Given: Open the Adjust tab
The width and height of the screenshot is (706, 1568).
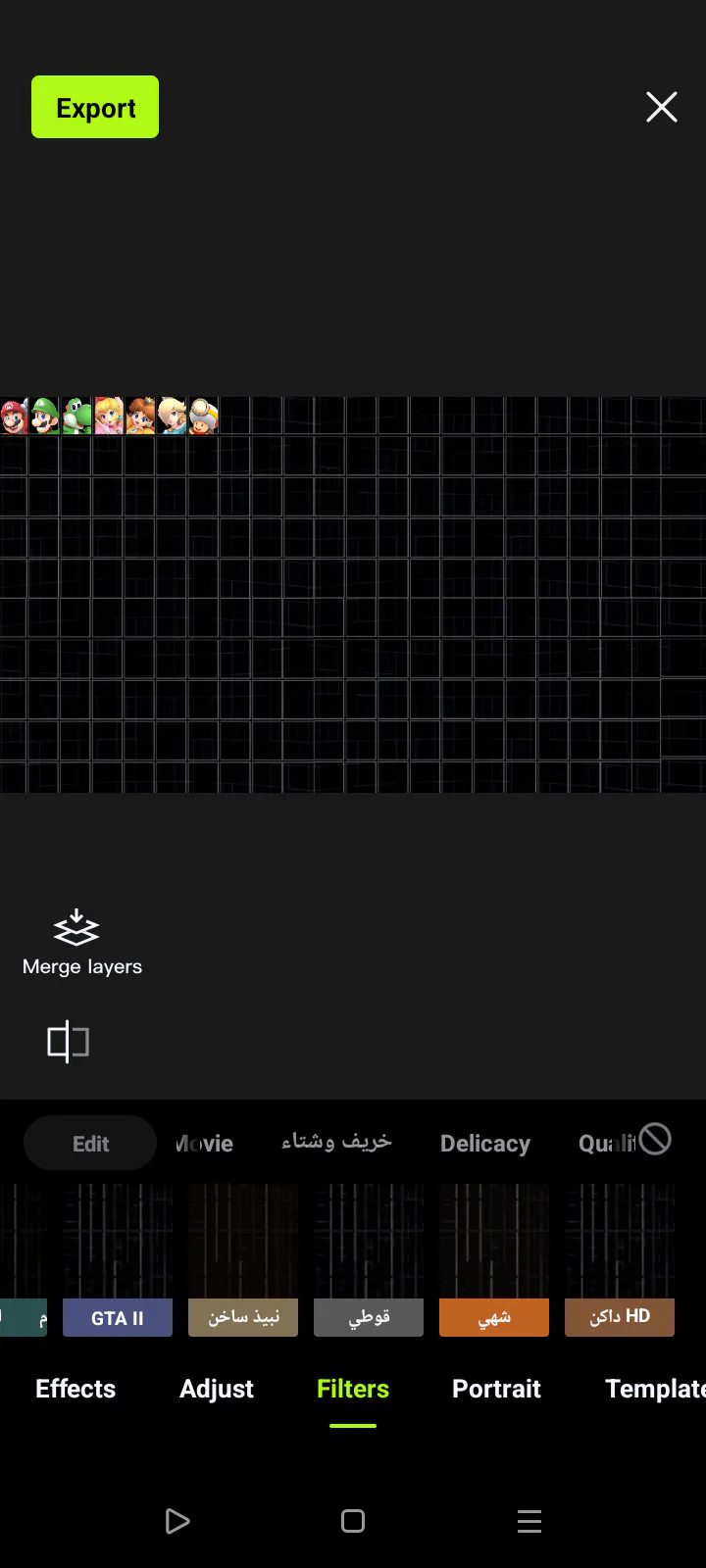Looking at the screenshot, I should click(217, 1389).
